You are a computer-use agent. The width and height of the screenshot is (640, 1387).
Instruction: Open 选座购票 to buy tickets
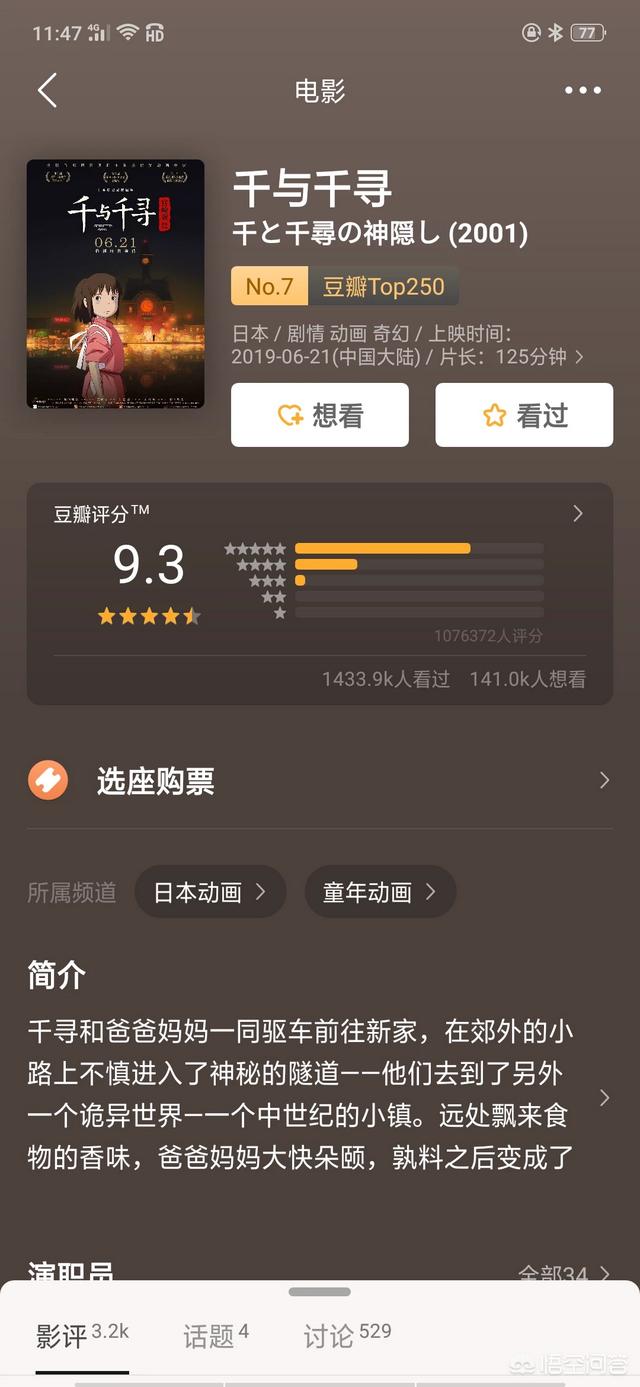(x=320, y=781)
